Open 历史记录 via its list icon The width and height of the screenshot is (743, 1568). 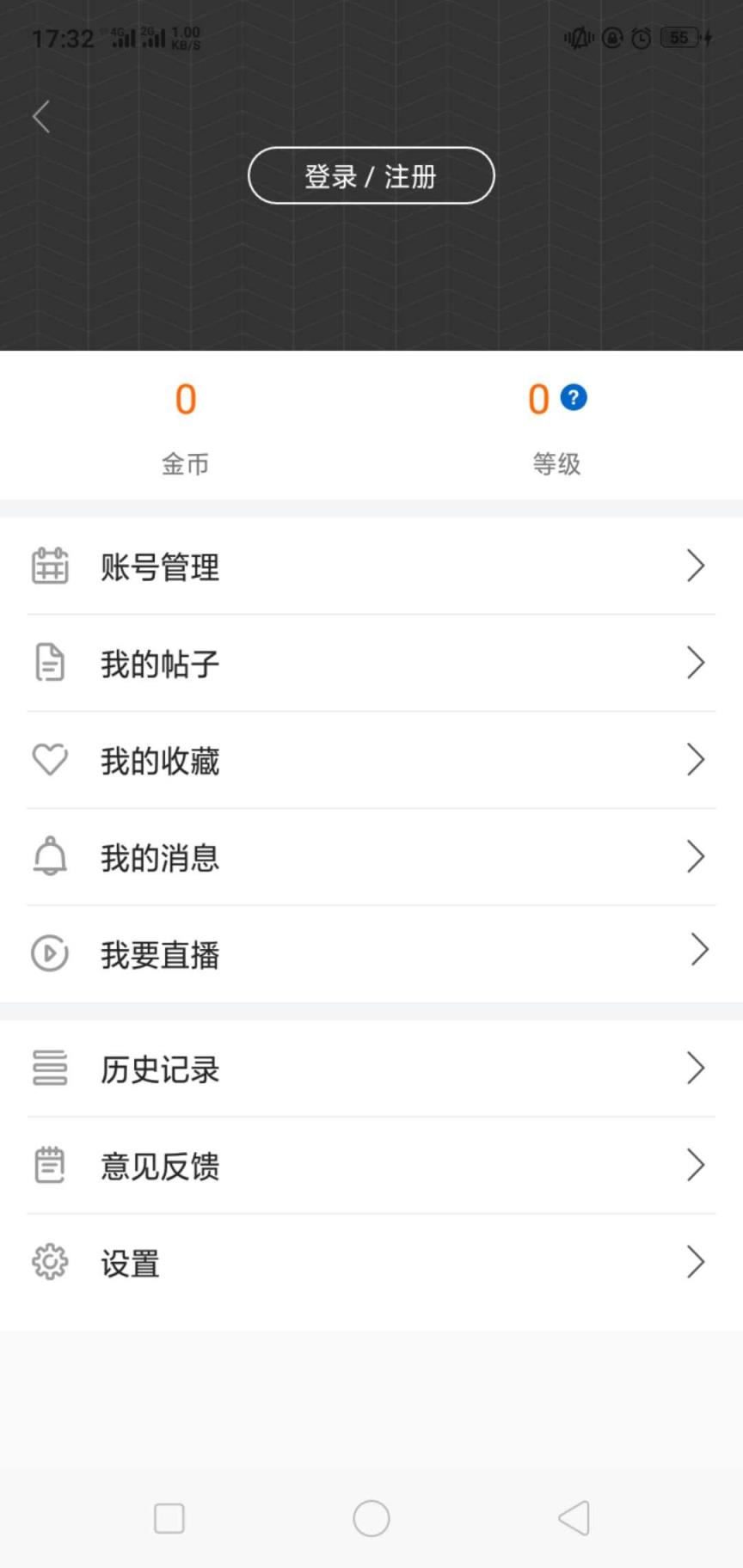[50, 1069]
